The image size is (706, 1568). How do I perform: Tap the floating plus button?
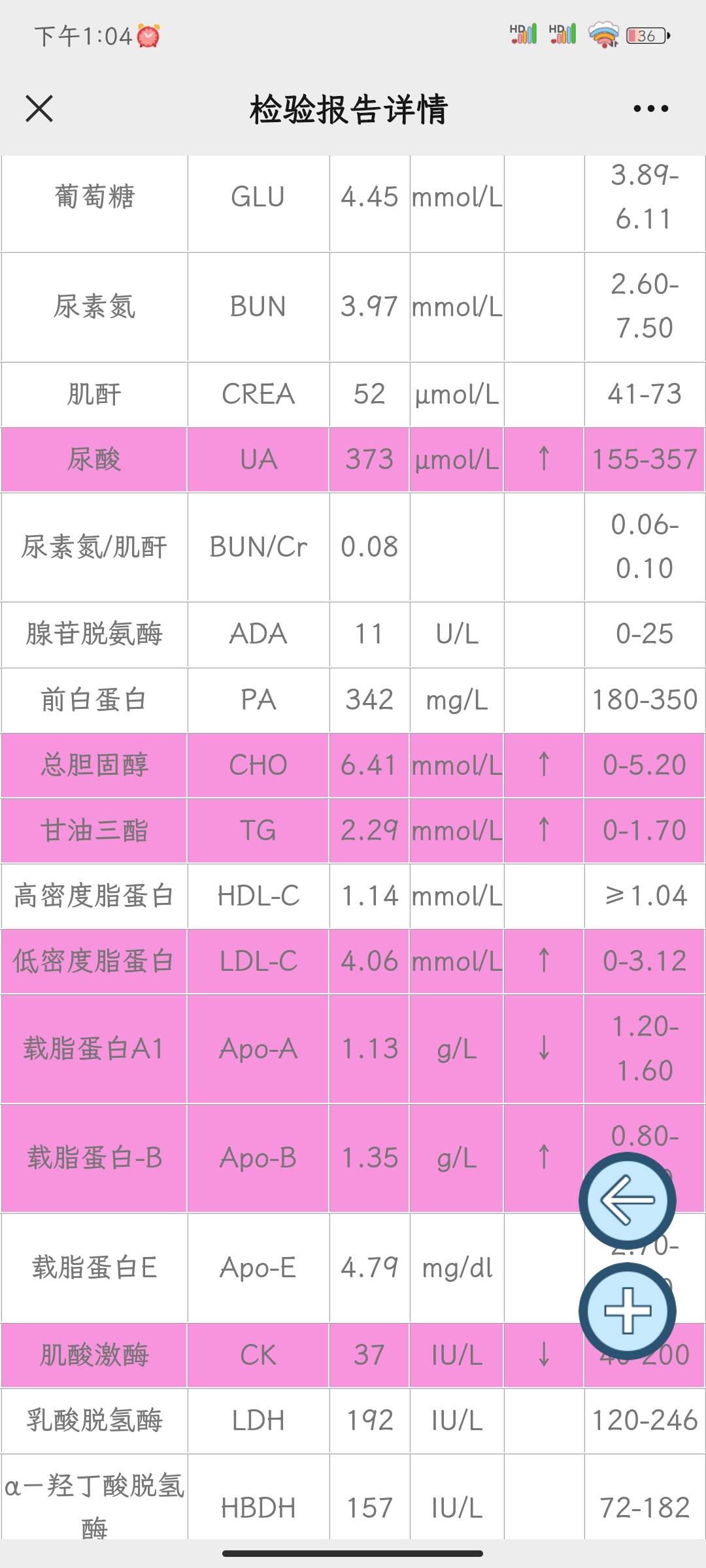coord(627,1311)
